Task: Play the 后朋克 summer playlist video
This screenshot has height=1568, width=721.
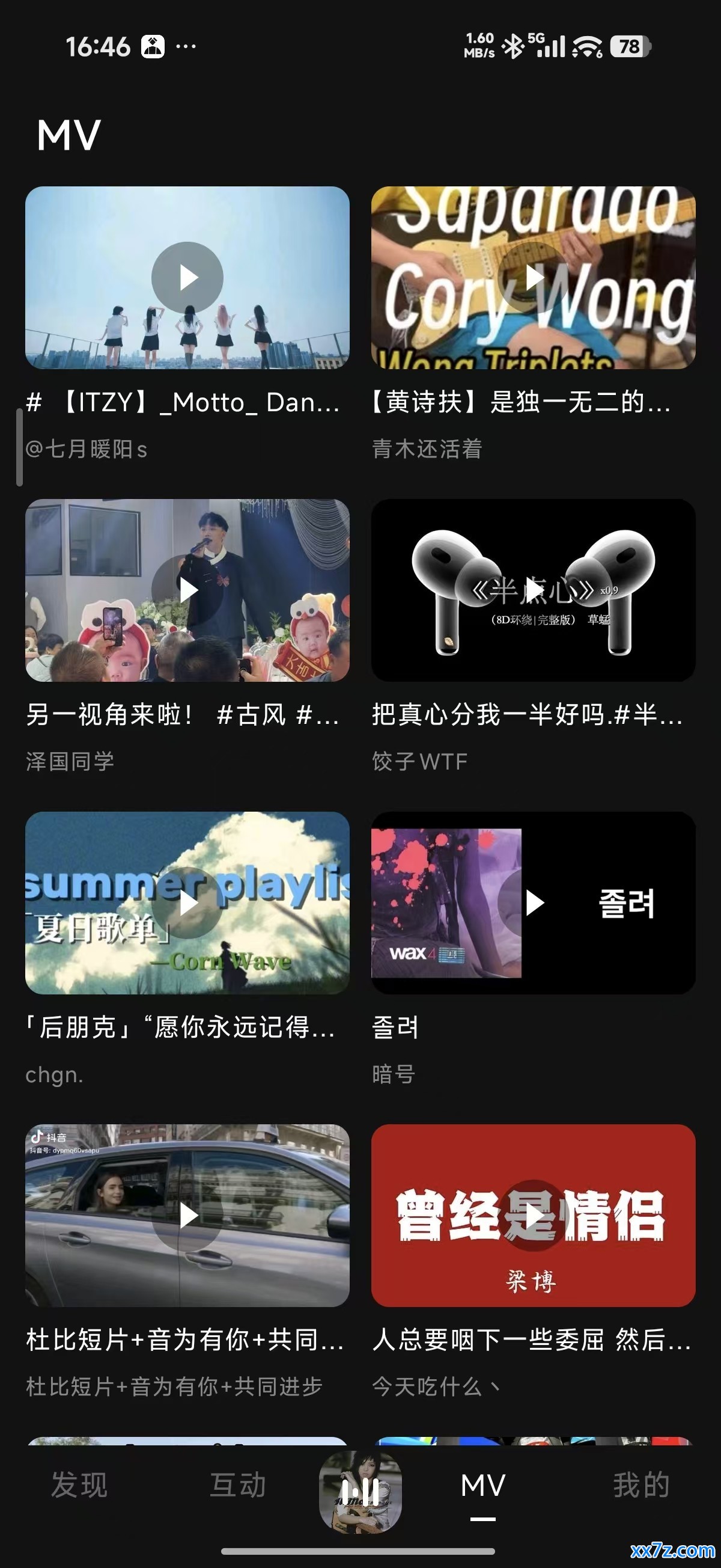Action: (x=187, y=902)
